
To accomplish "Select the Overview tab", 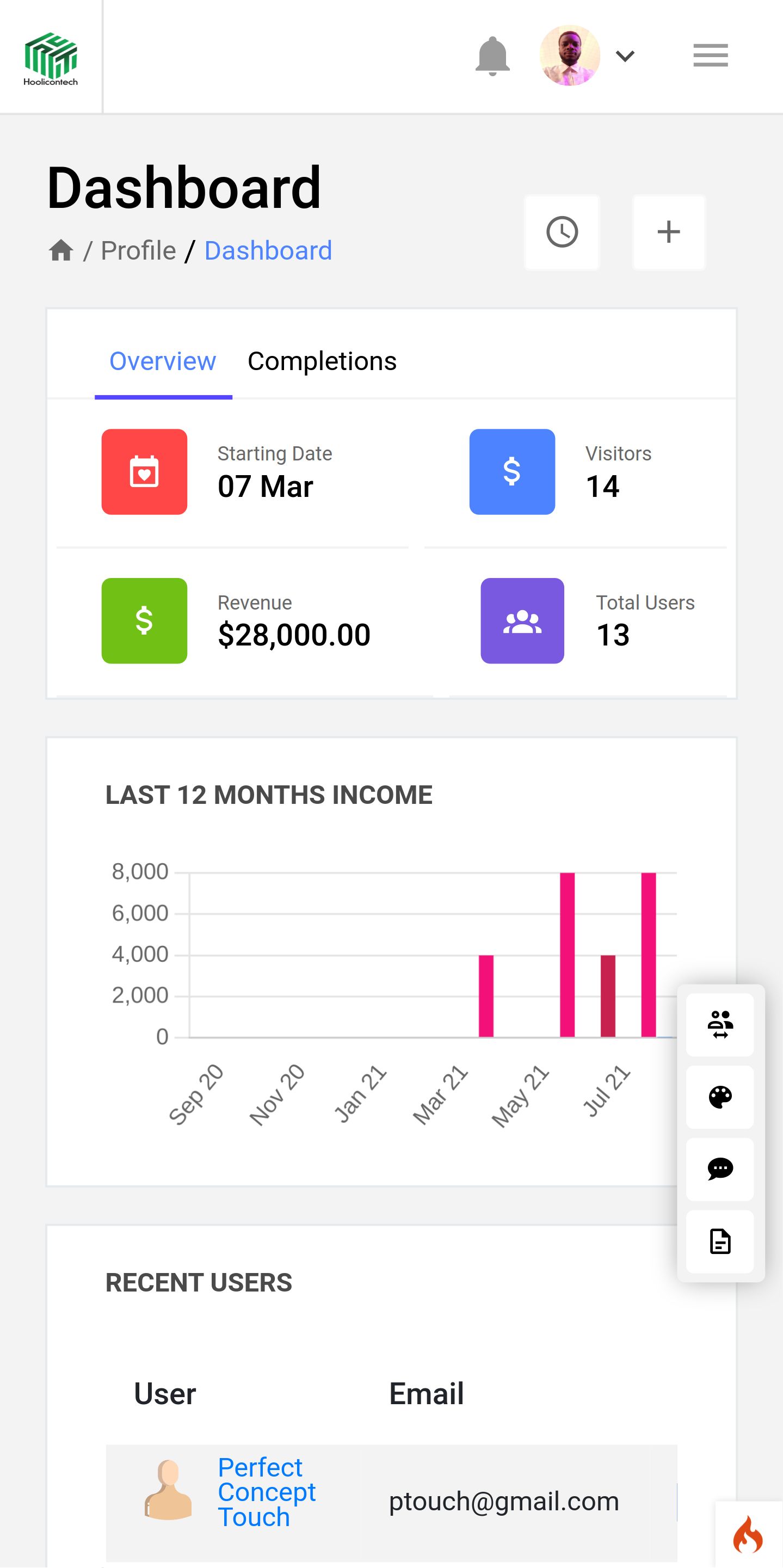I will click(163, 361).
